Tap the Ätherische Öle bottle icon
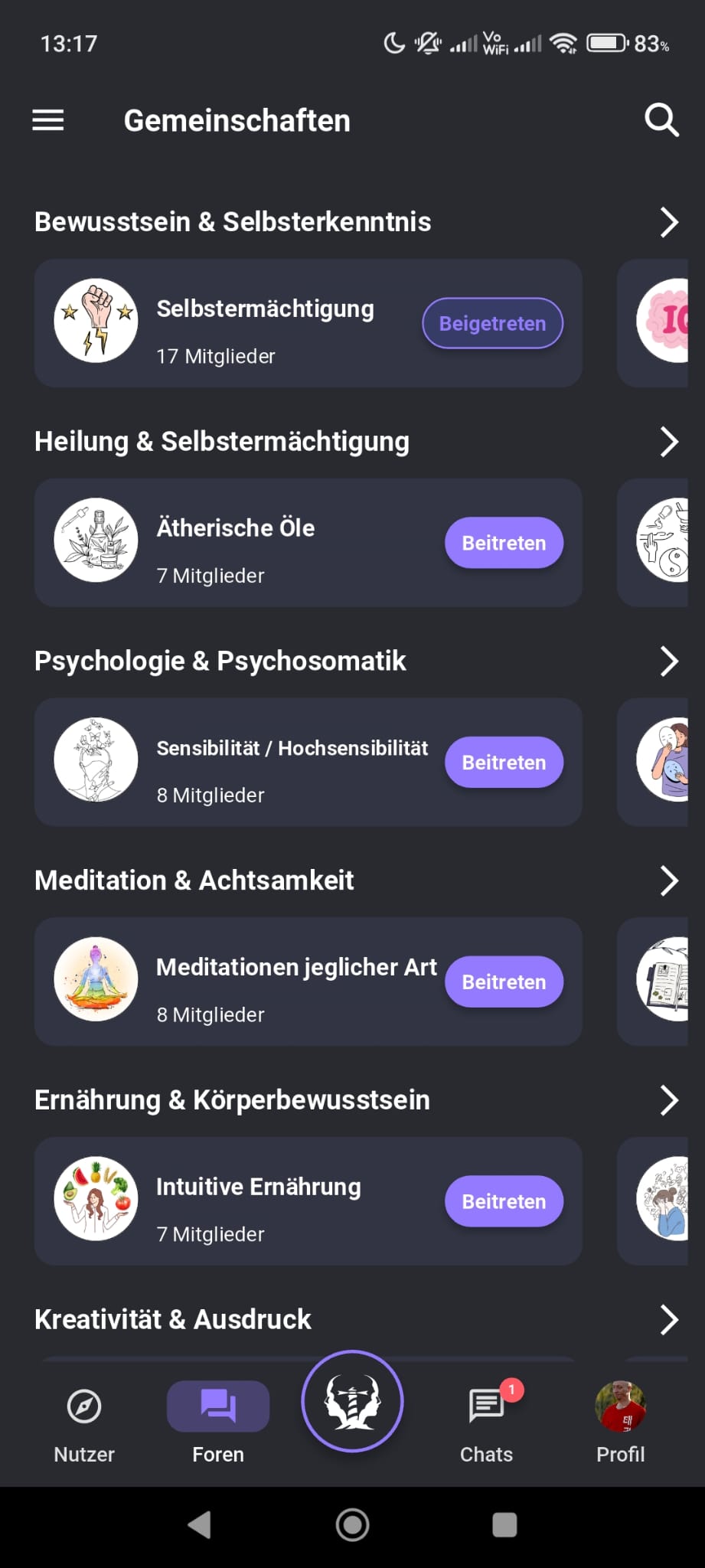Image resolution: width=705 pixels, height=1568 pixels. tap(95, 541)
